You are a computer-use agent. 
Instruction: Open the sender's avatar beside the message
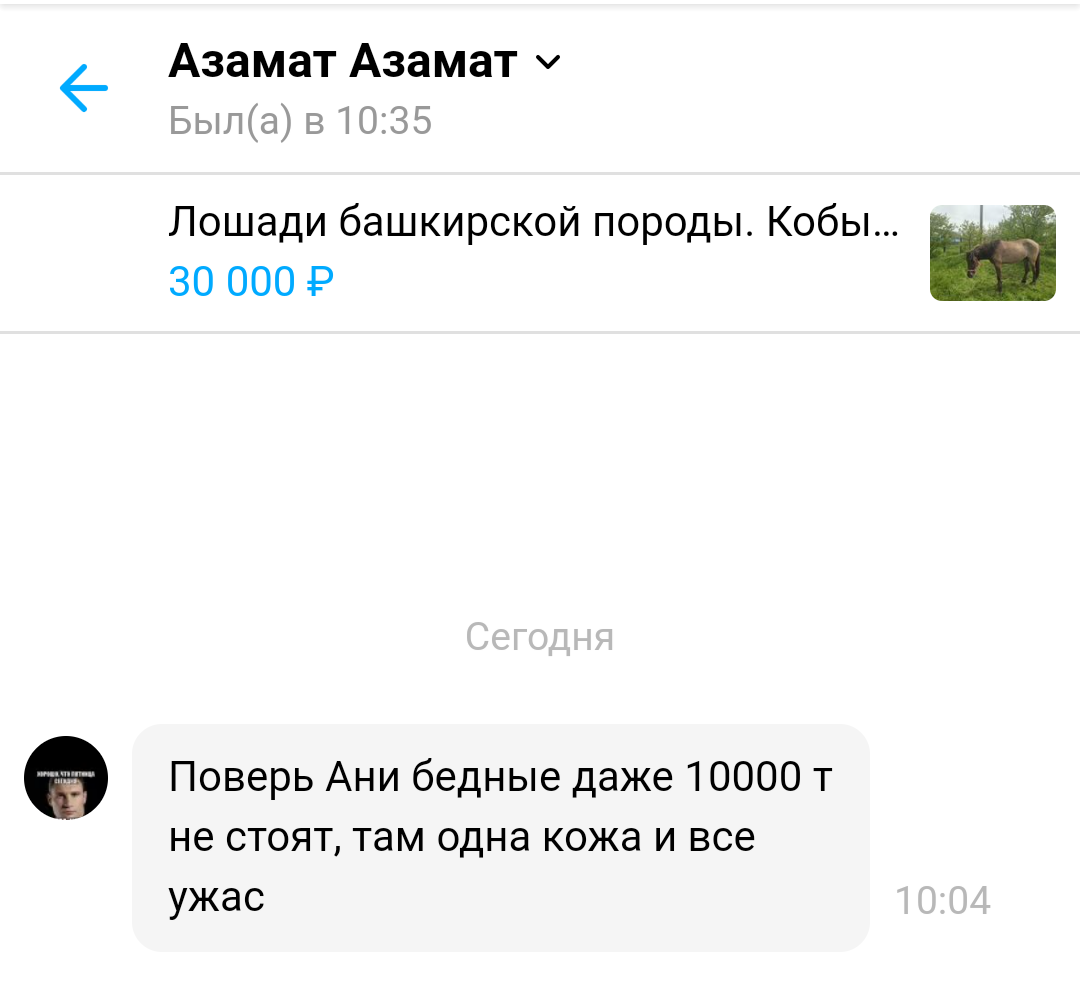tap(66, 779)
